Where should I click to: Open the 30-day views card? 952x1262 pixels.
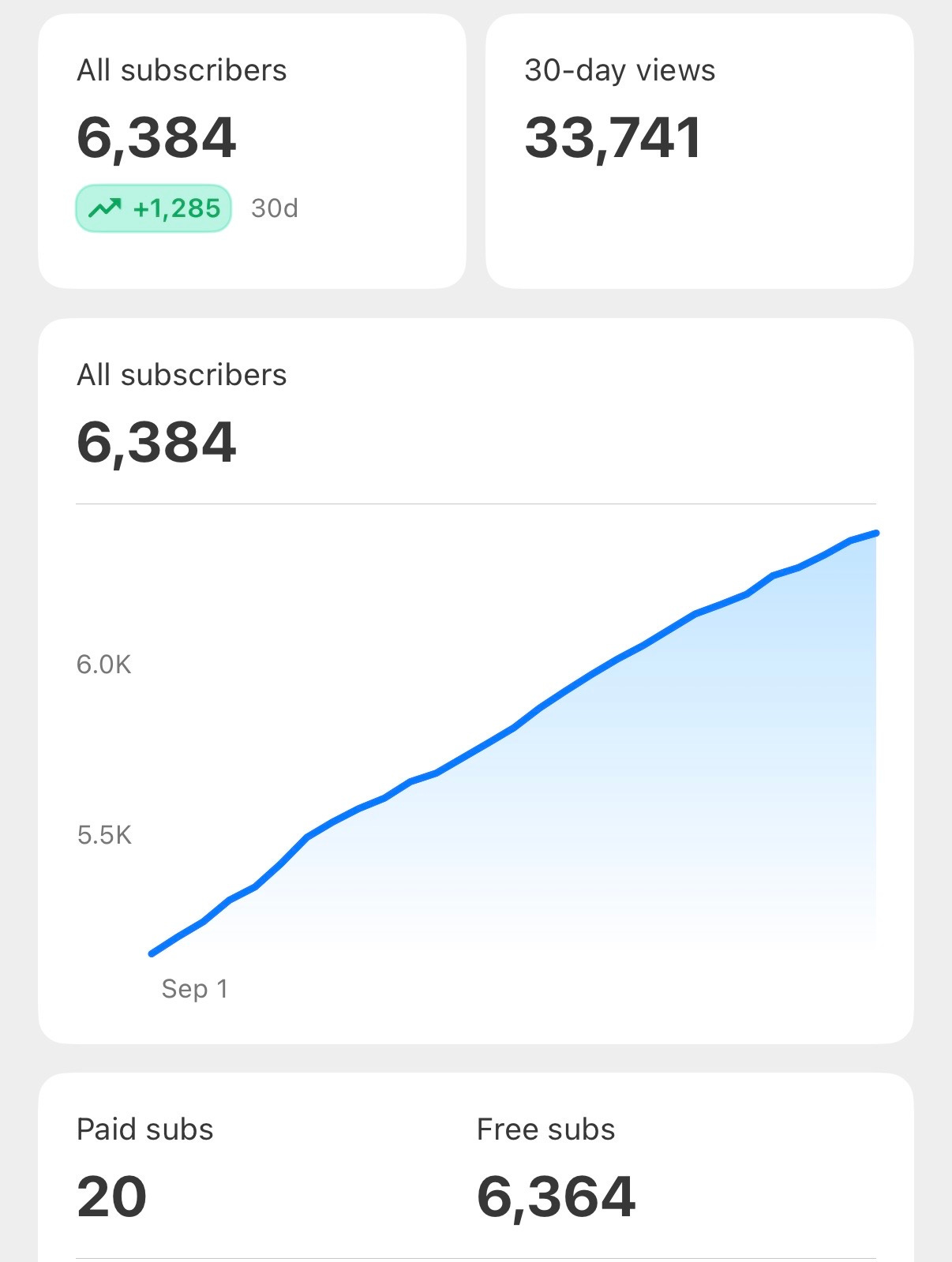(x=699, y=151)
